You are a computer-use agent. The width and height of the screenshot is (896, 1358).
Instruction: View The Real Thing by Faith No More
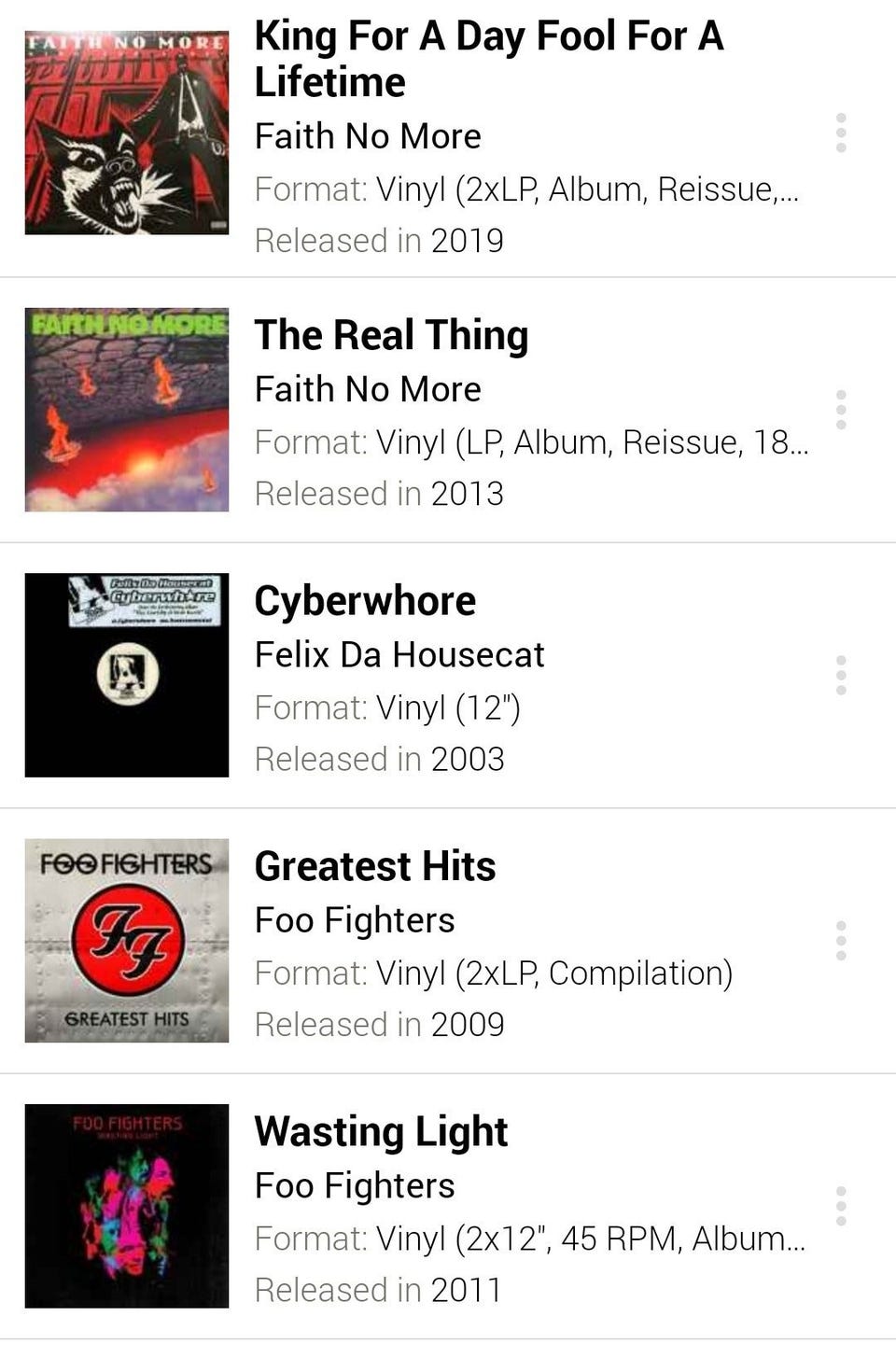pos(391,336)
